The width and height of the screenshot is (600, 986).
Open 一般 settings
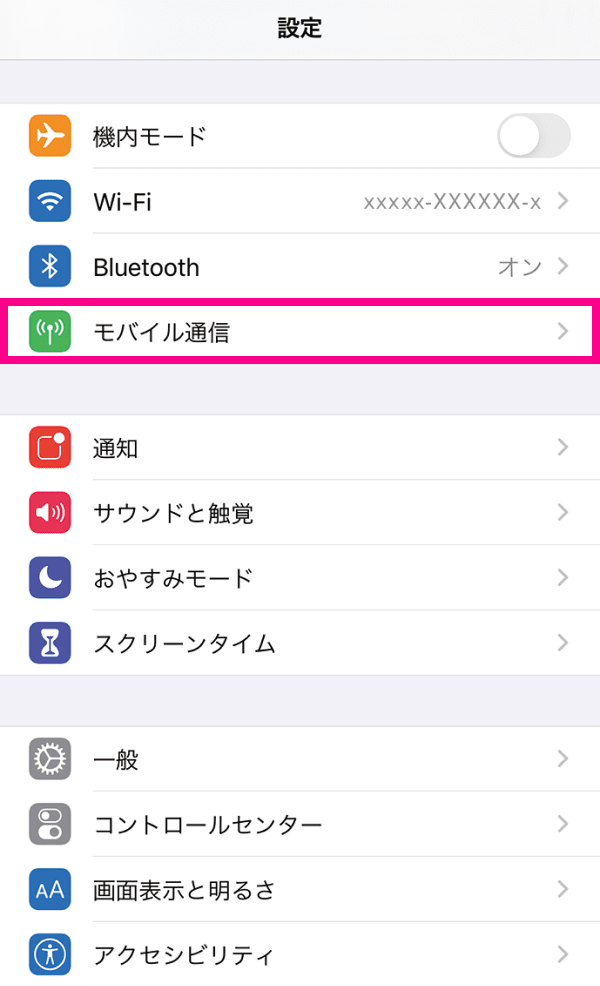pos(300,760)
